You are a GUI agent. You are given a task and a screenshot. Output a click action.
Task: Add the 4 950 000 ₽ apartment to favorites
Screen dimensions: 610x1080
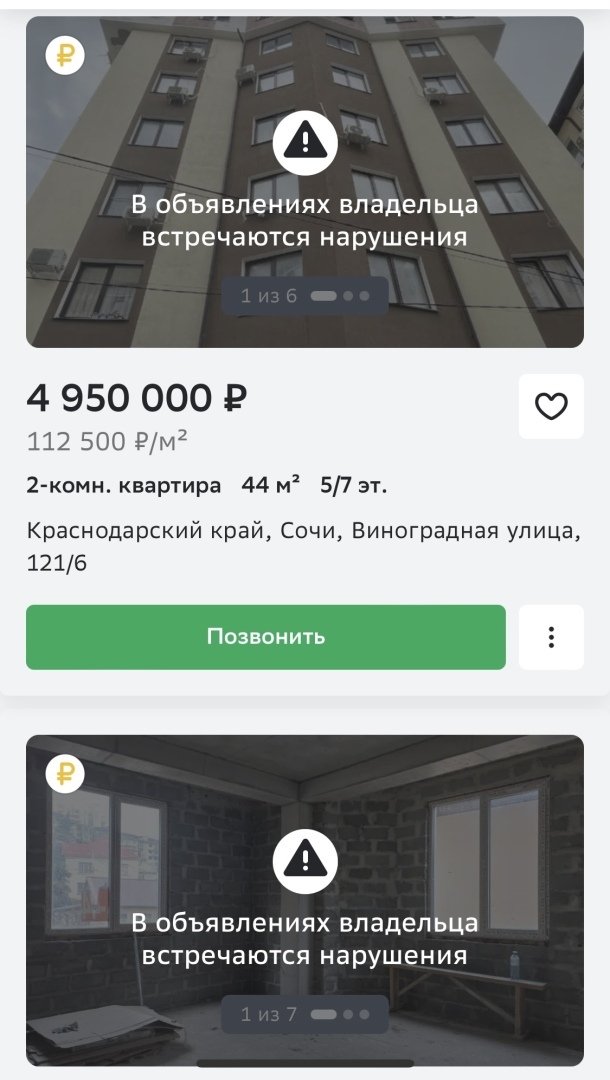(x=551, y=406)
